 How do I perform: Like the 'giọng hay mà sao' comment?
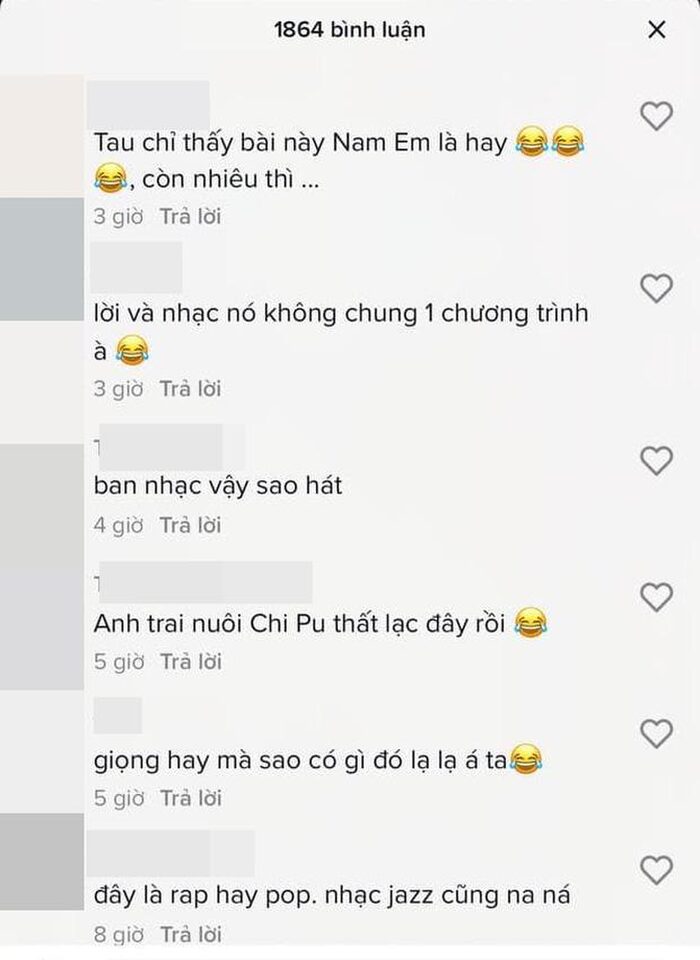(x=656, y=735)
